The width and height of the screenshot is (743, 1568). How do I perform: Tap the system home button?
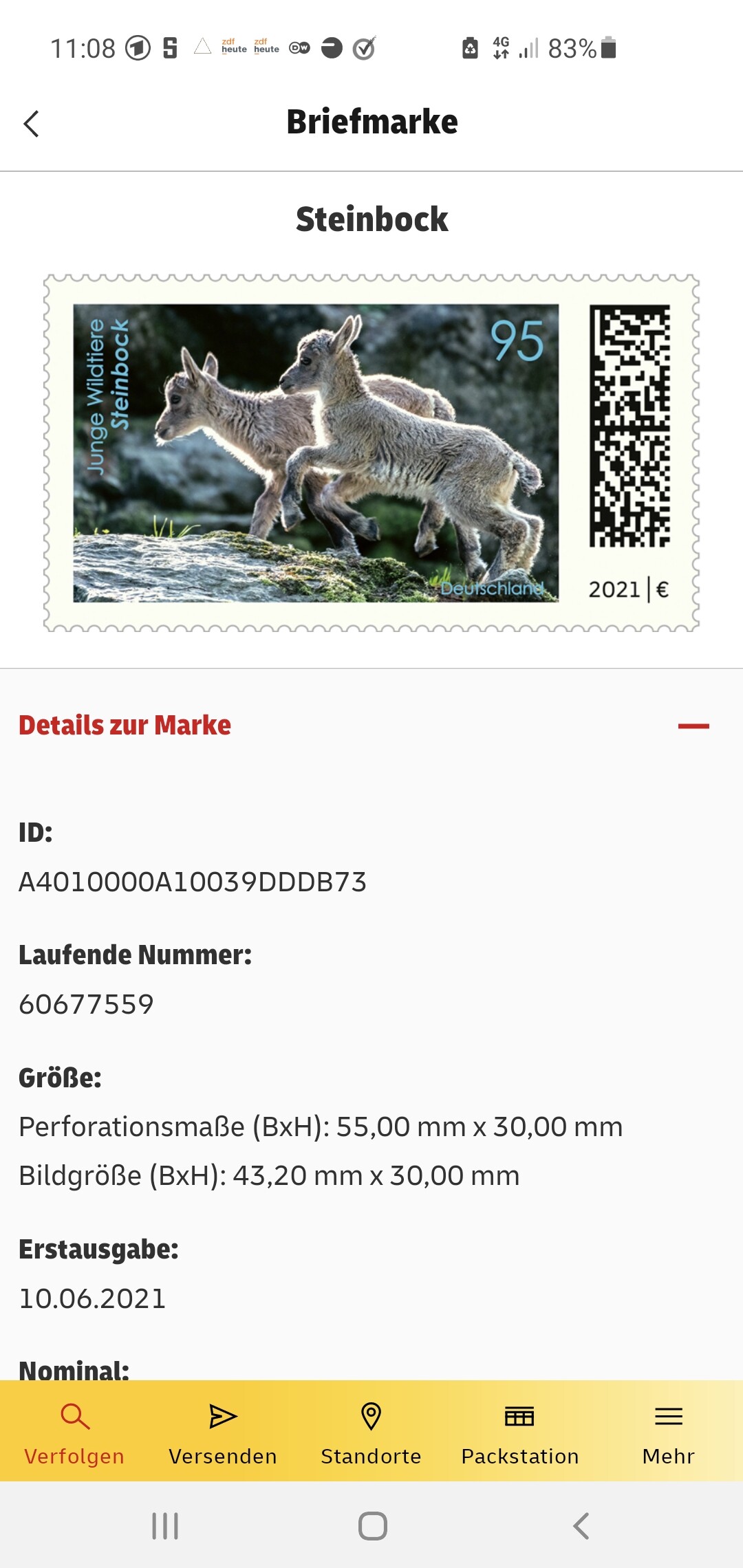click(x=372, y=1525)
